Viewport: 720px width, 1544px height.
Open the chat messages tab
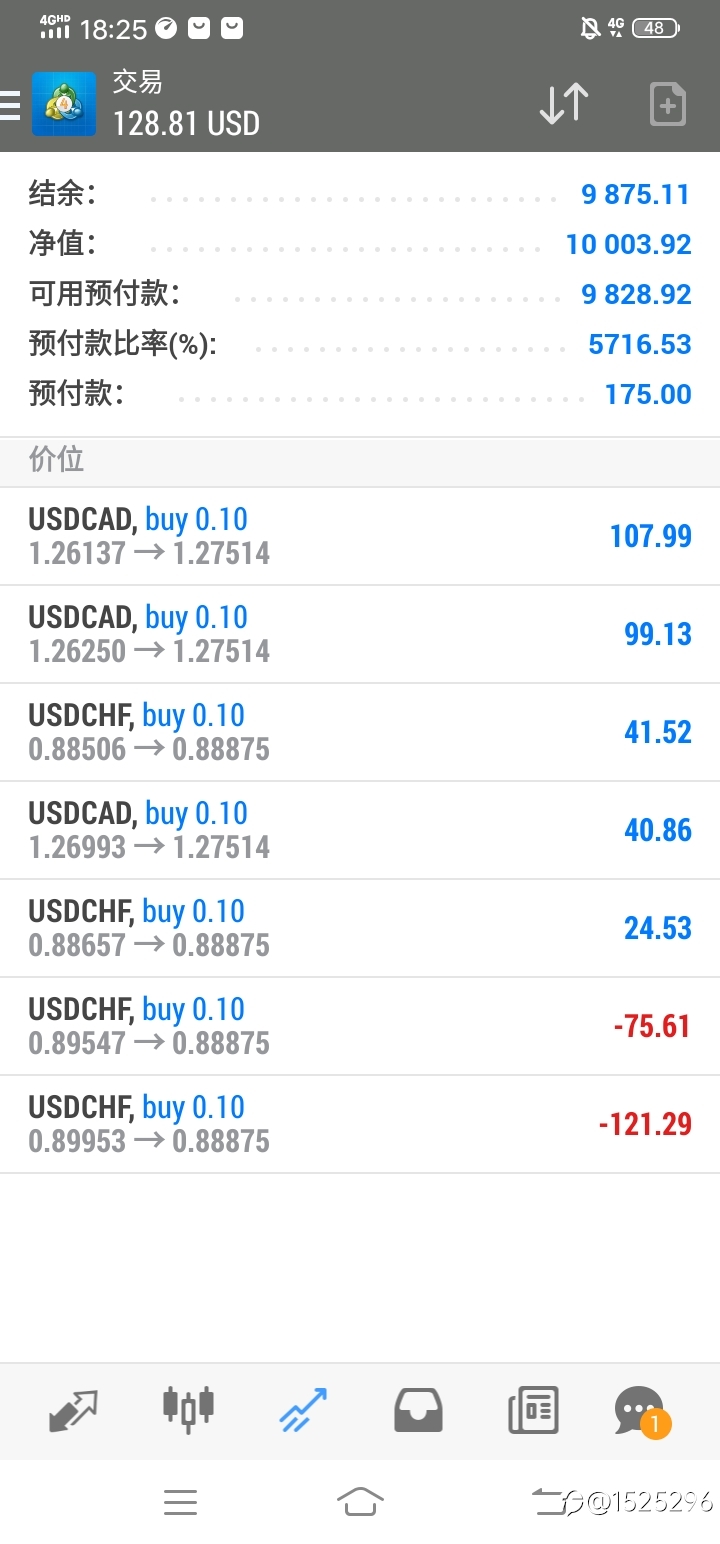641,1411
